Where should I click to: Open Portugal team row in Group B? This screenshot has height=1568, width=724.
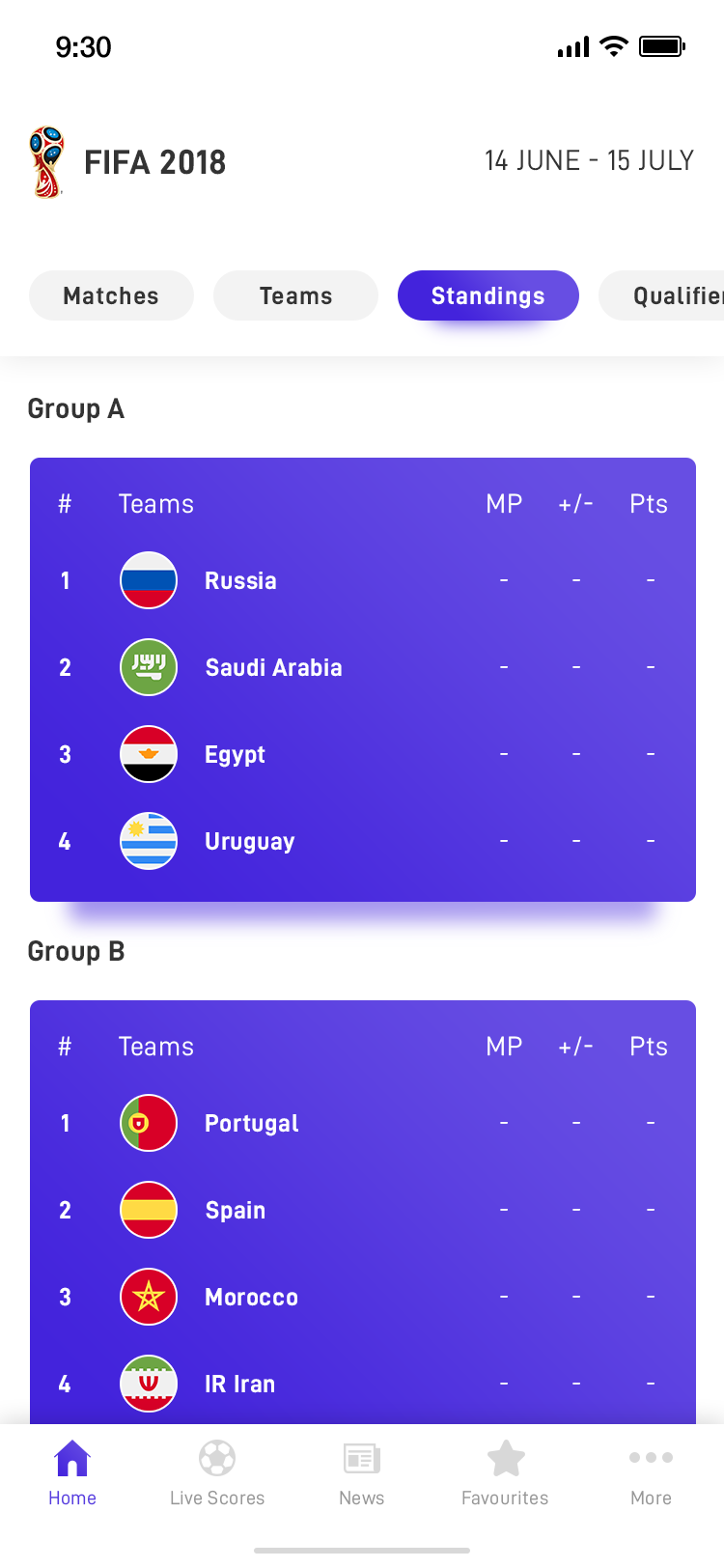pos(363,1123)
